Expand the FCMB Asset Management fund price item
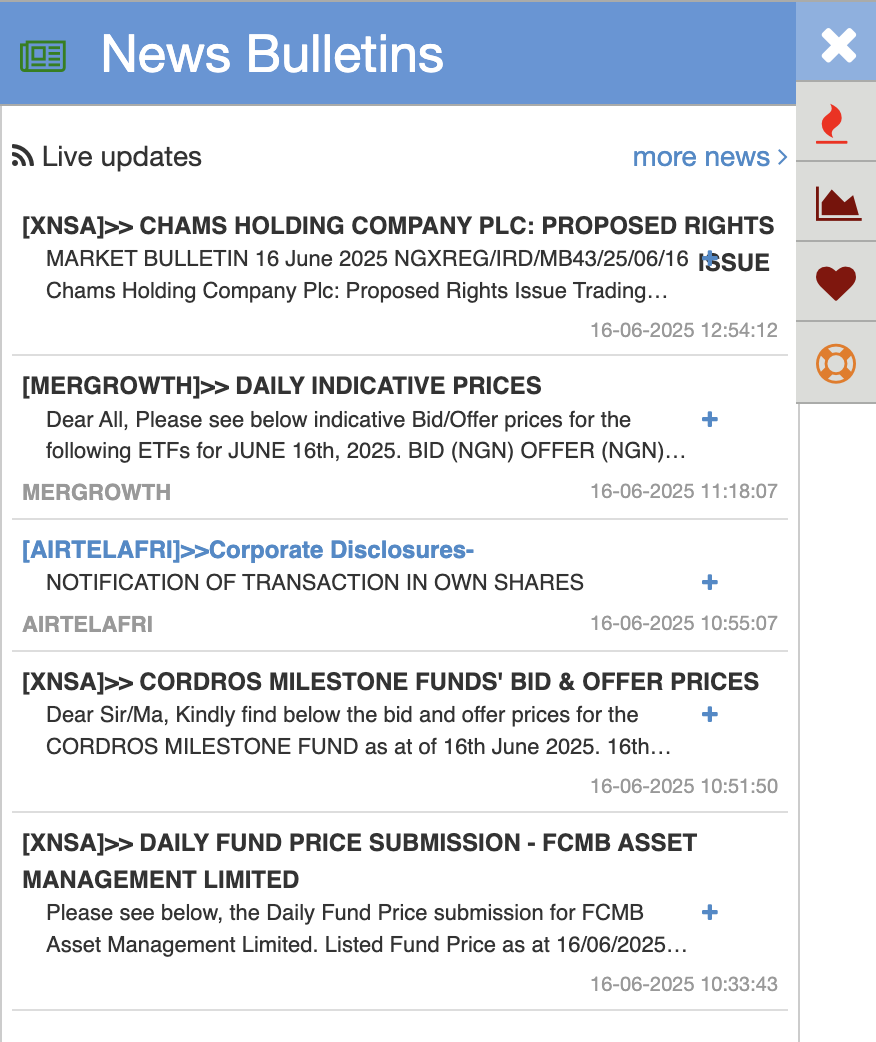Image resolution: width=876 pixels, height=1042 pixels. point(710,913)
